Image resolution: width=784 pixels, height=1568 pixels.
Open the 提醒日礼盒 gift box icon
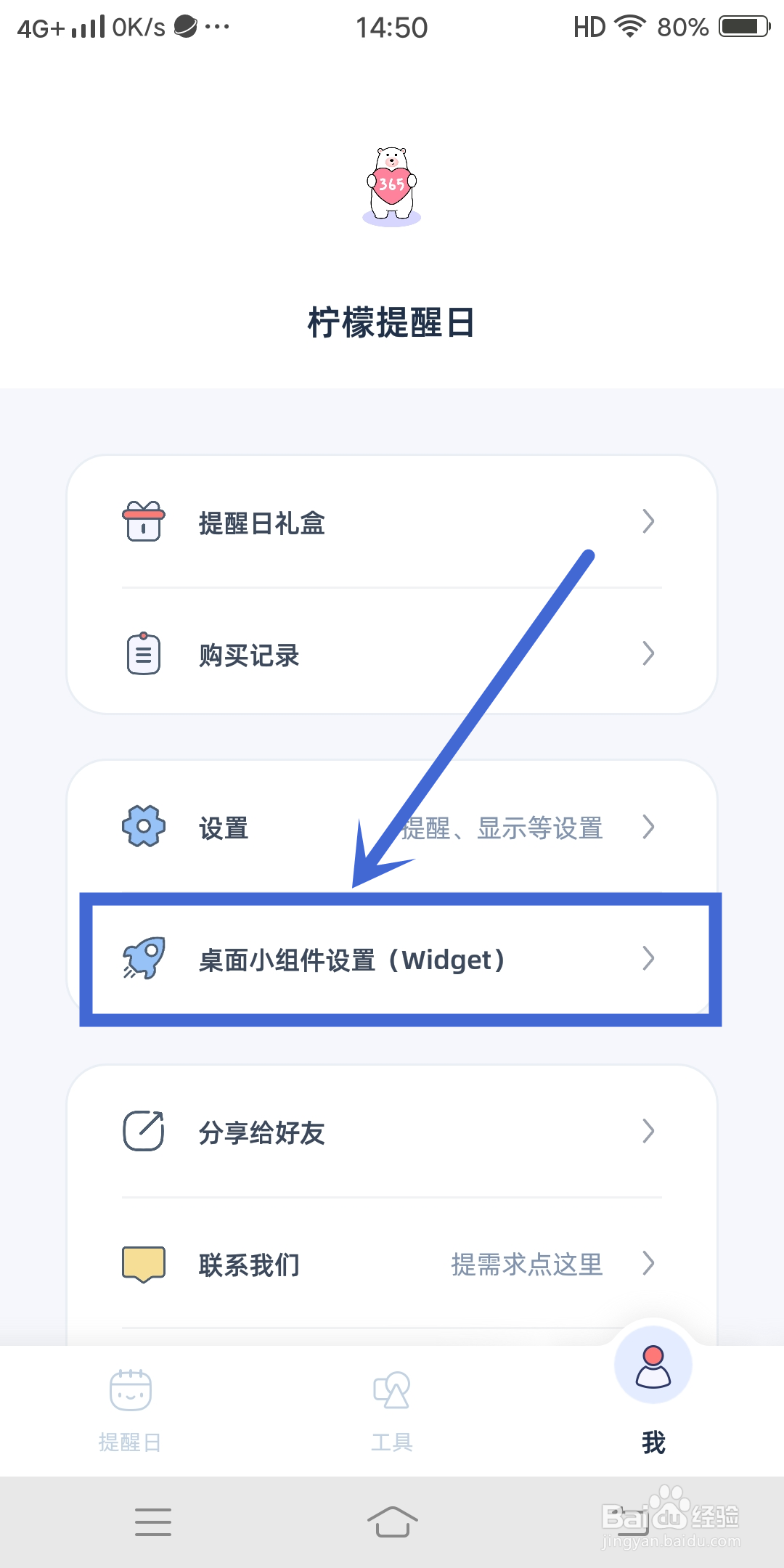tap(144, 521)
